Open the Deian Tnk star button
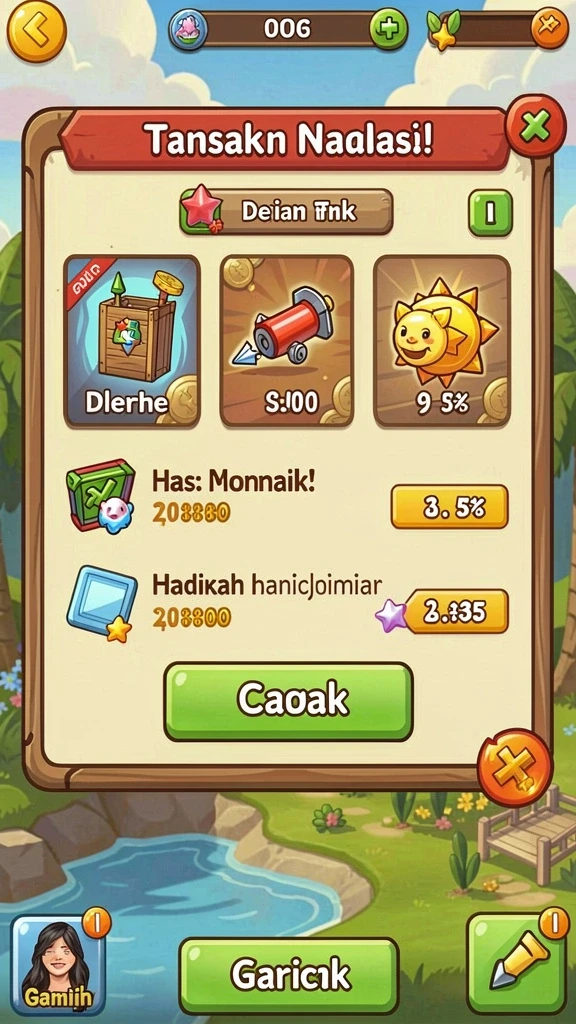 click(x=286, y=212)
